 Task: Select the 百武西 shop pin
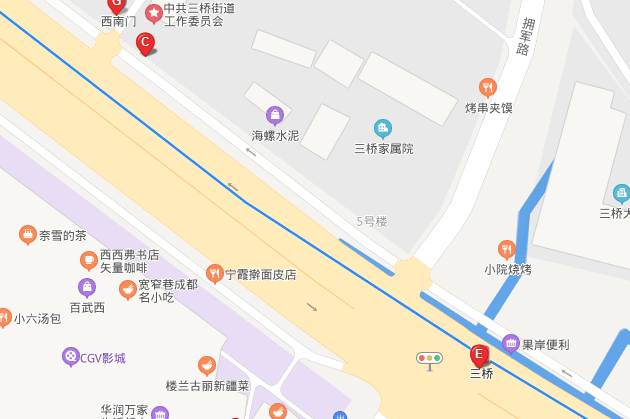[87, 287]
